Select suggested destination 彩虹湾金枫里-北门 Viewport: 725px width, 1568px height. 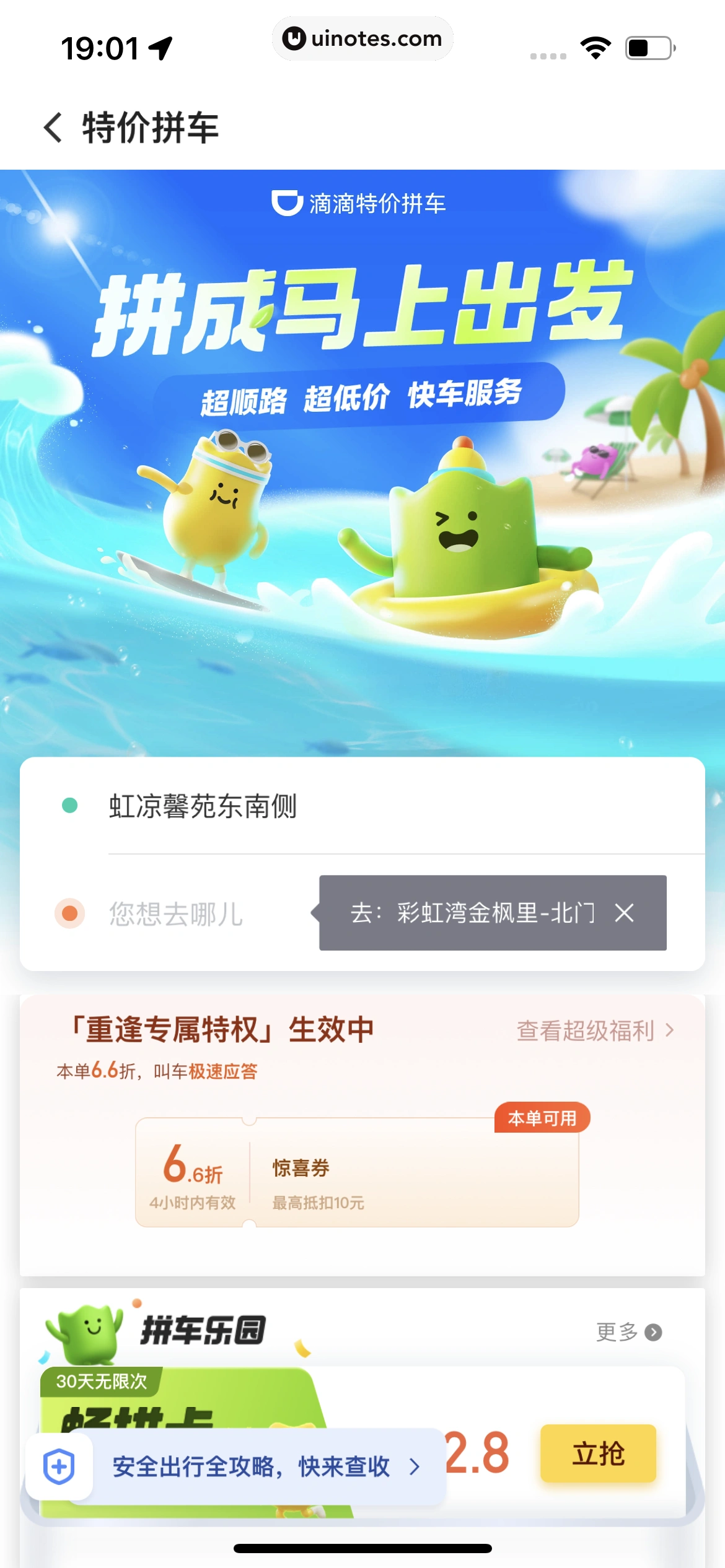pos(472,913)
